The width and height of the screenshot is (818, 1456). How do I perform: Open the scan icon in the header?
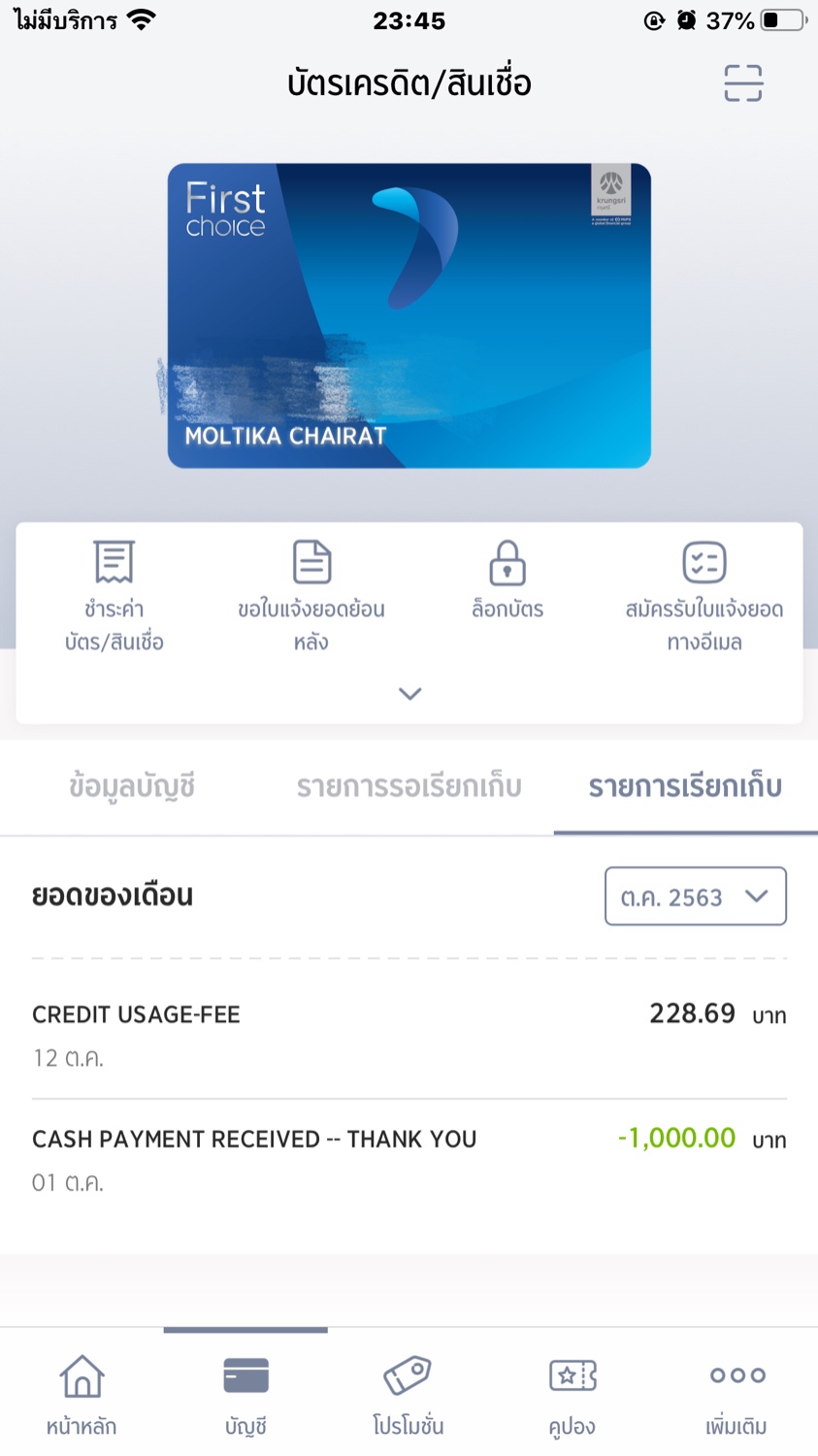(x=743, y=83)
